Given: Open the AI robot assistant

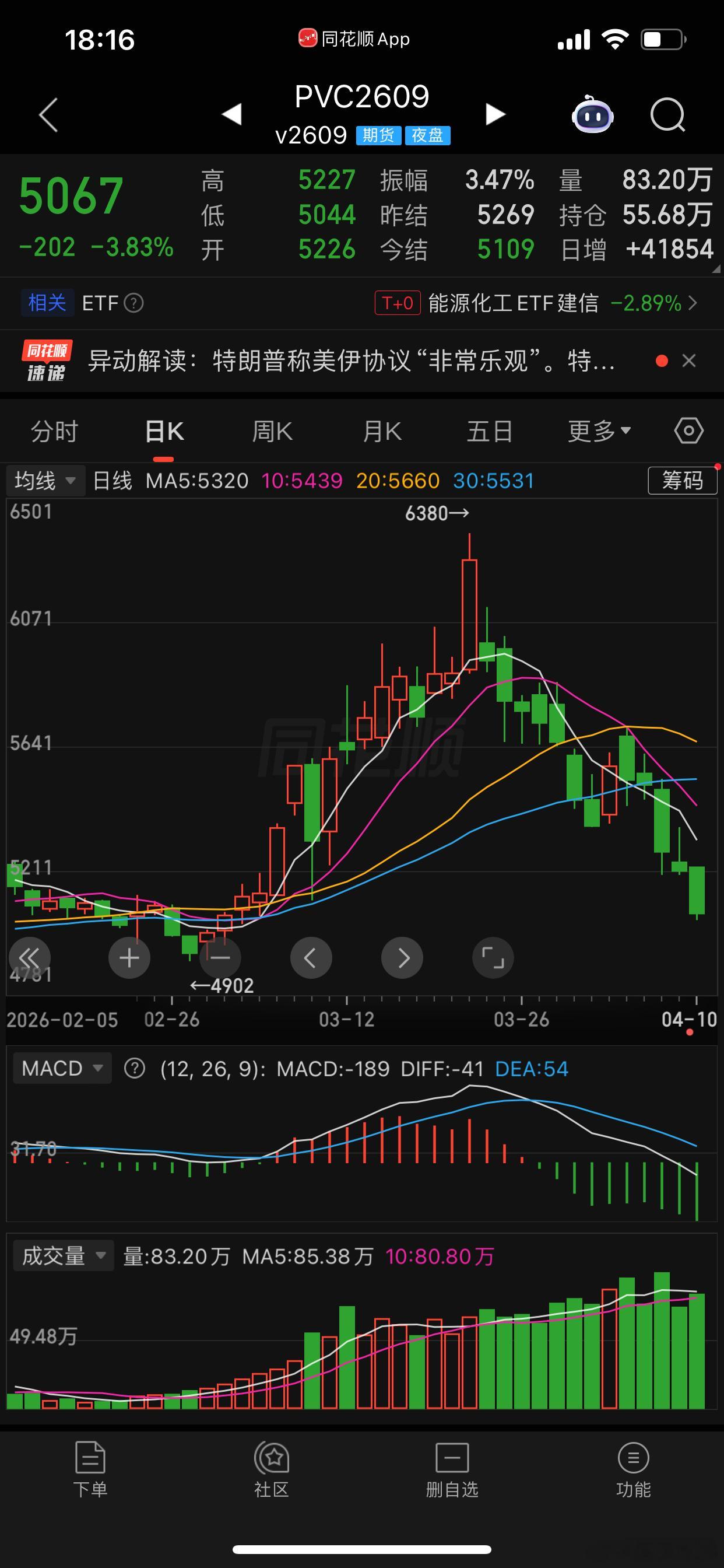Looking at the screenshot, I should [x=592, y=114].
